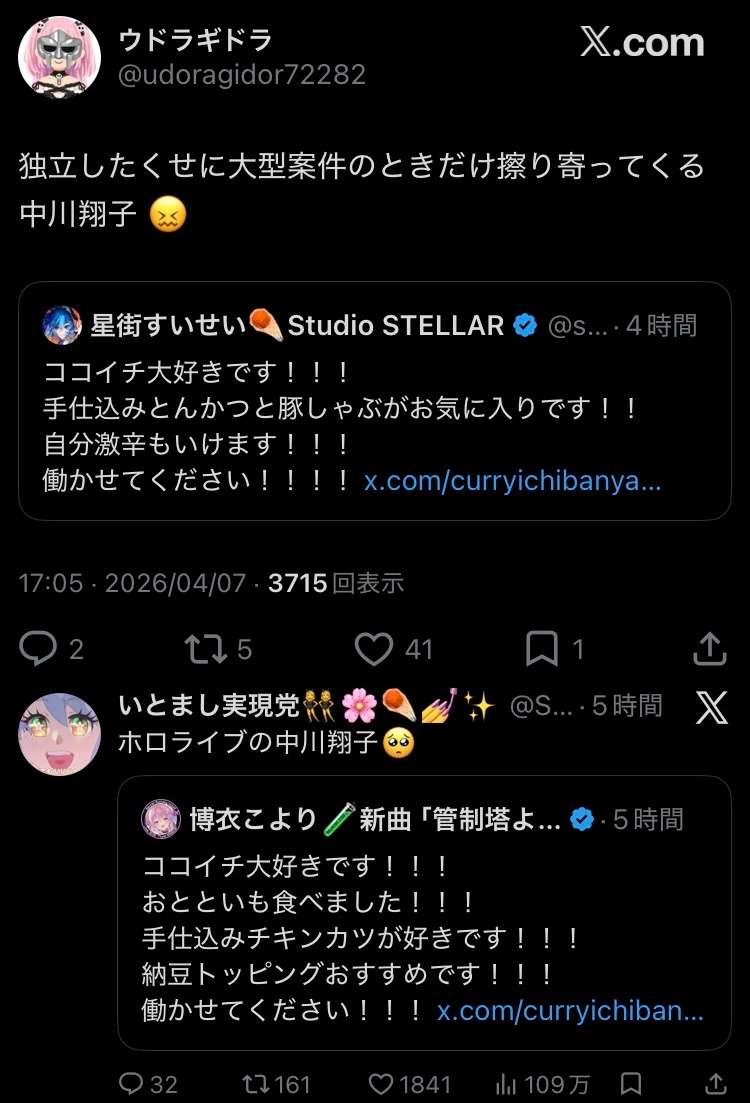View いとまし実現党's profile picture
750x1103 pixels.
60,733
